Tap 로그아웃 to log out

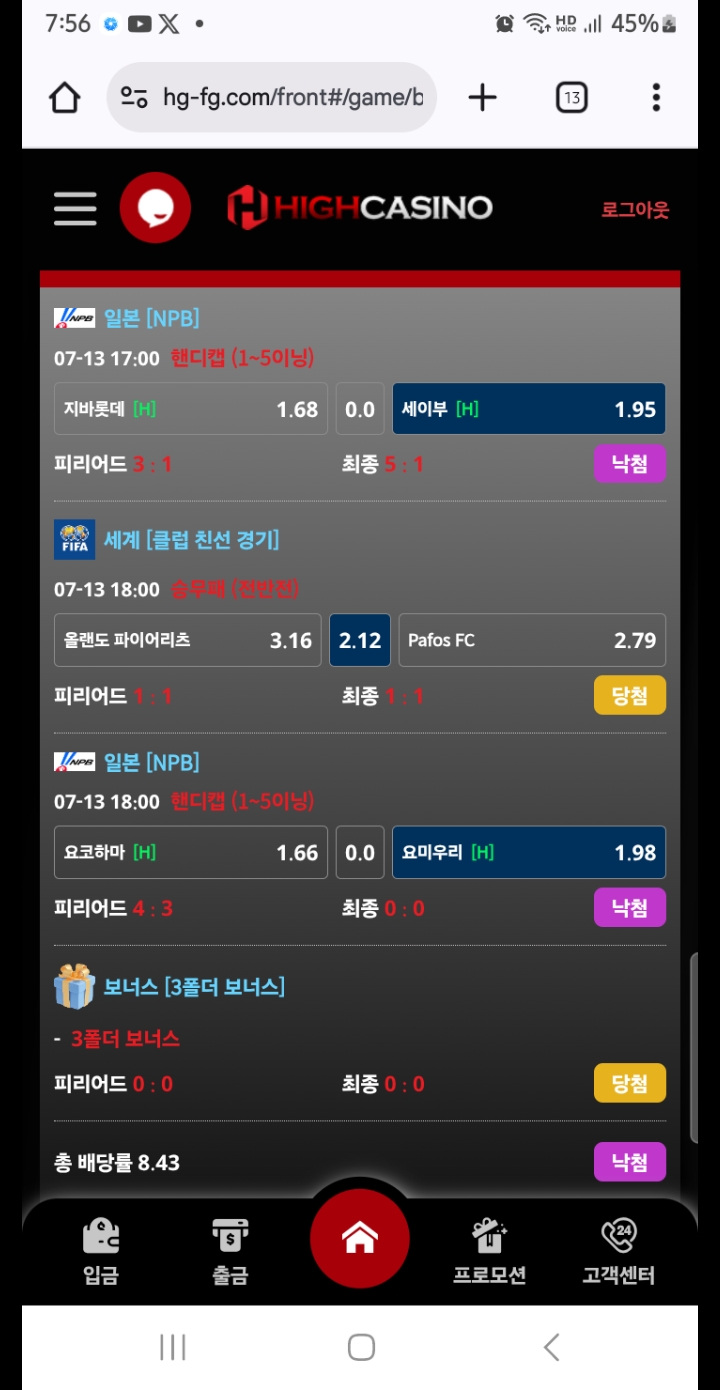635,209
